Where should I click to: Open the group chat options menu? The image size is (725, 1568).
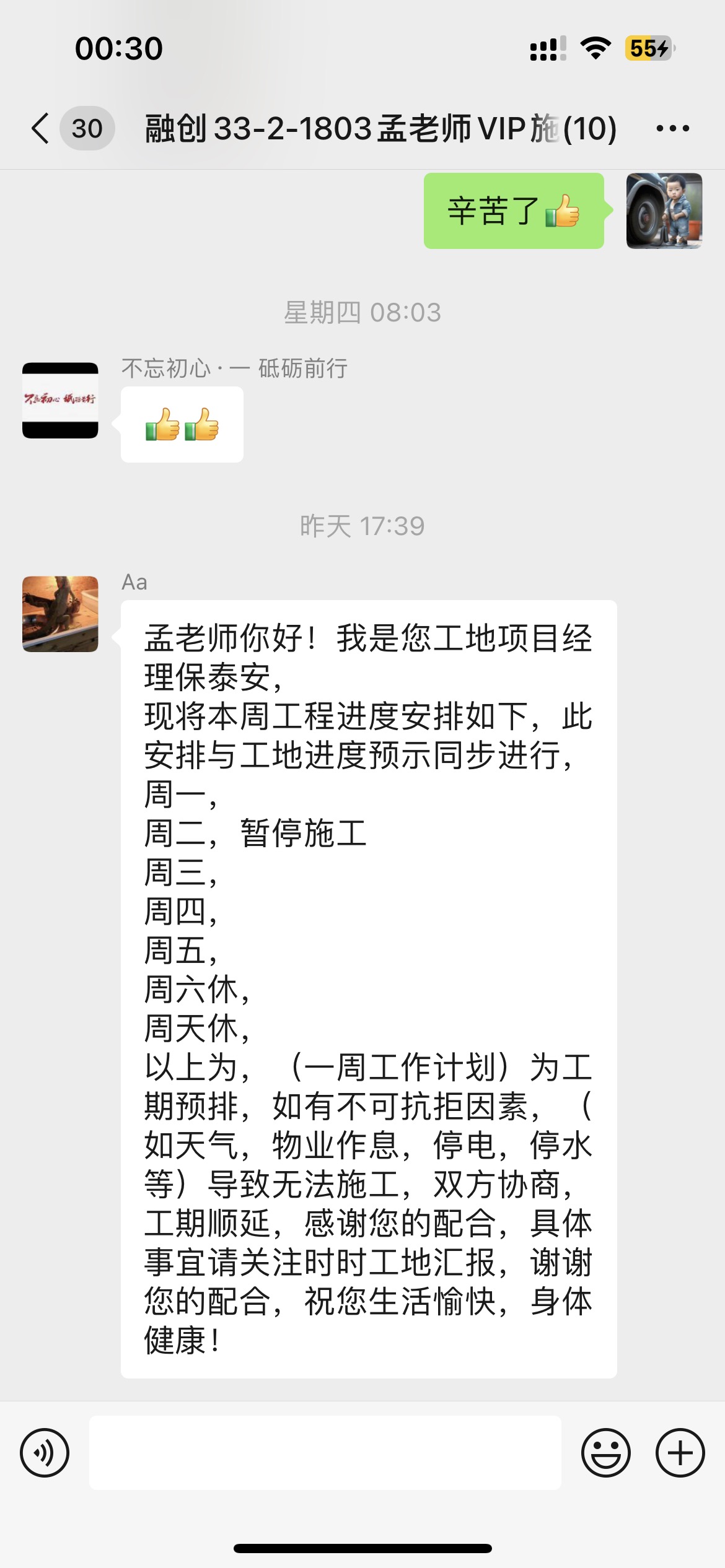tap(672, 129)
